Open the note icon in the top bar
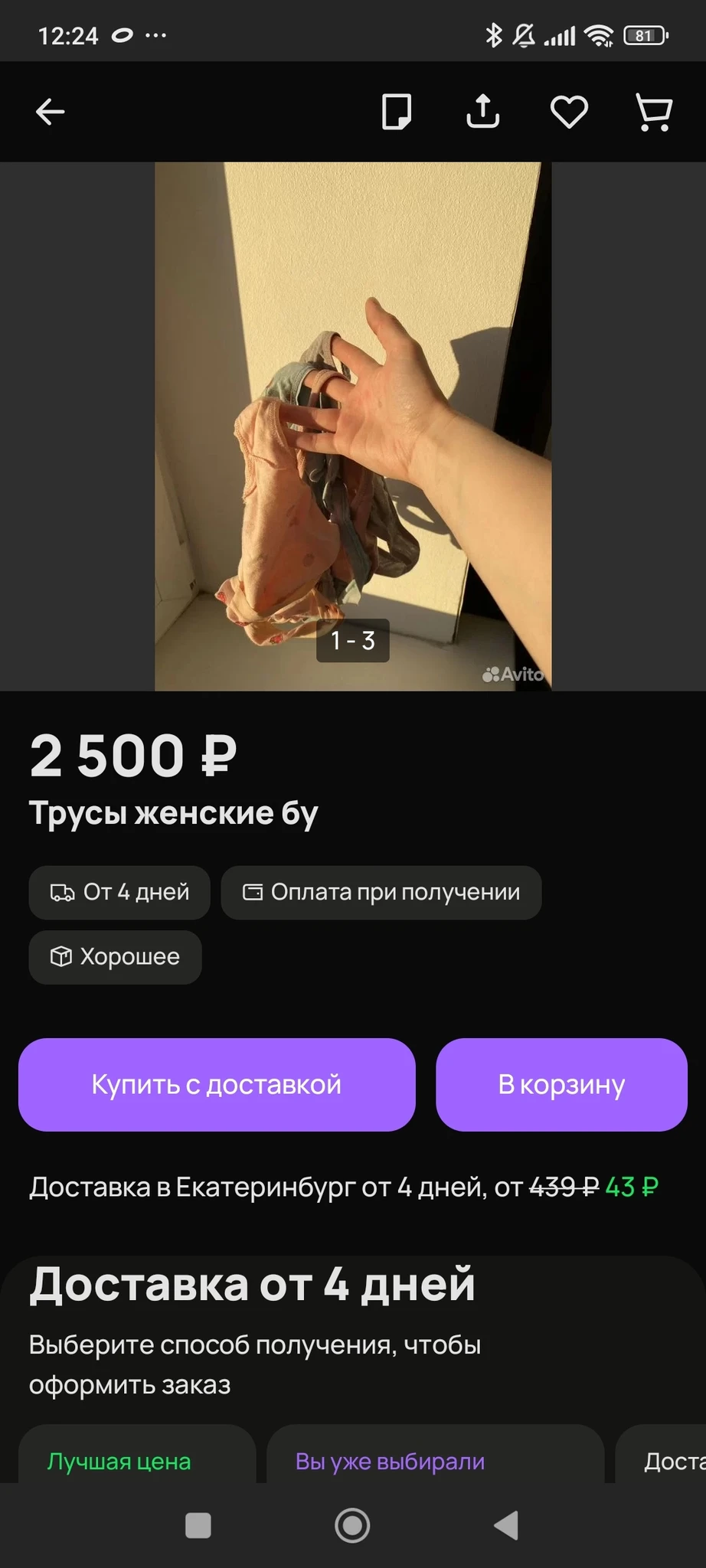This screenshot has height=1568, width=706. [397, 113]
